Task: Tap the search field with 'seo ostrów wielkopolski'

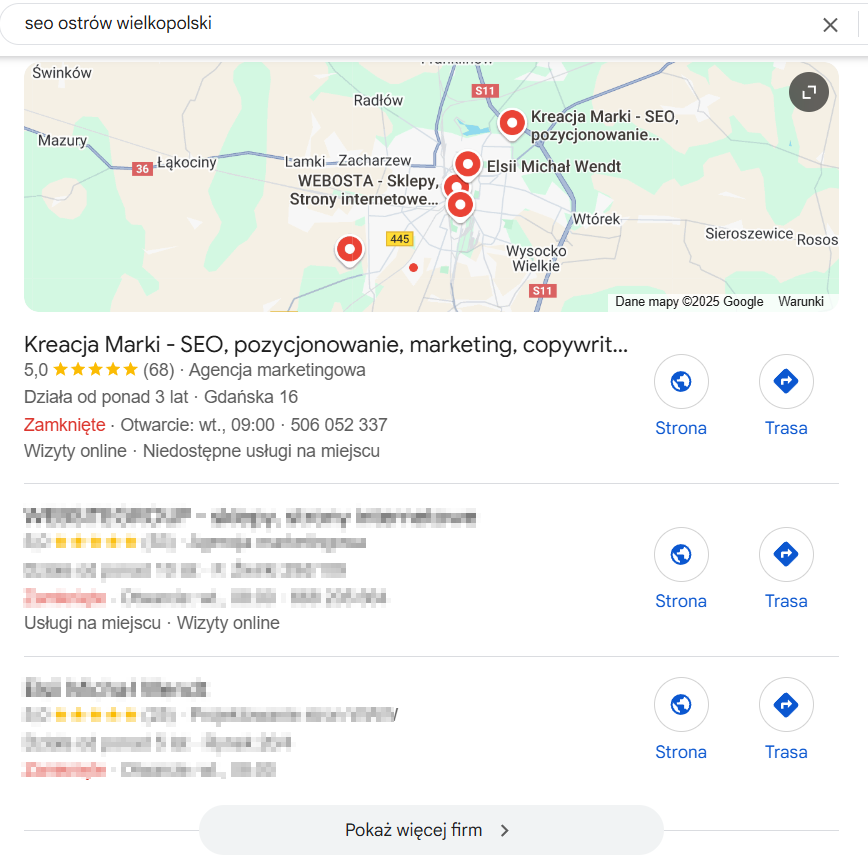Action: (x=400, y=24)
